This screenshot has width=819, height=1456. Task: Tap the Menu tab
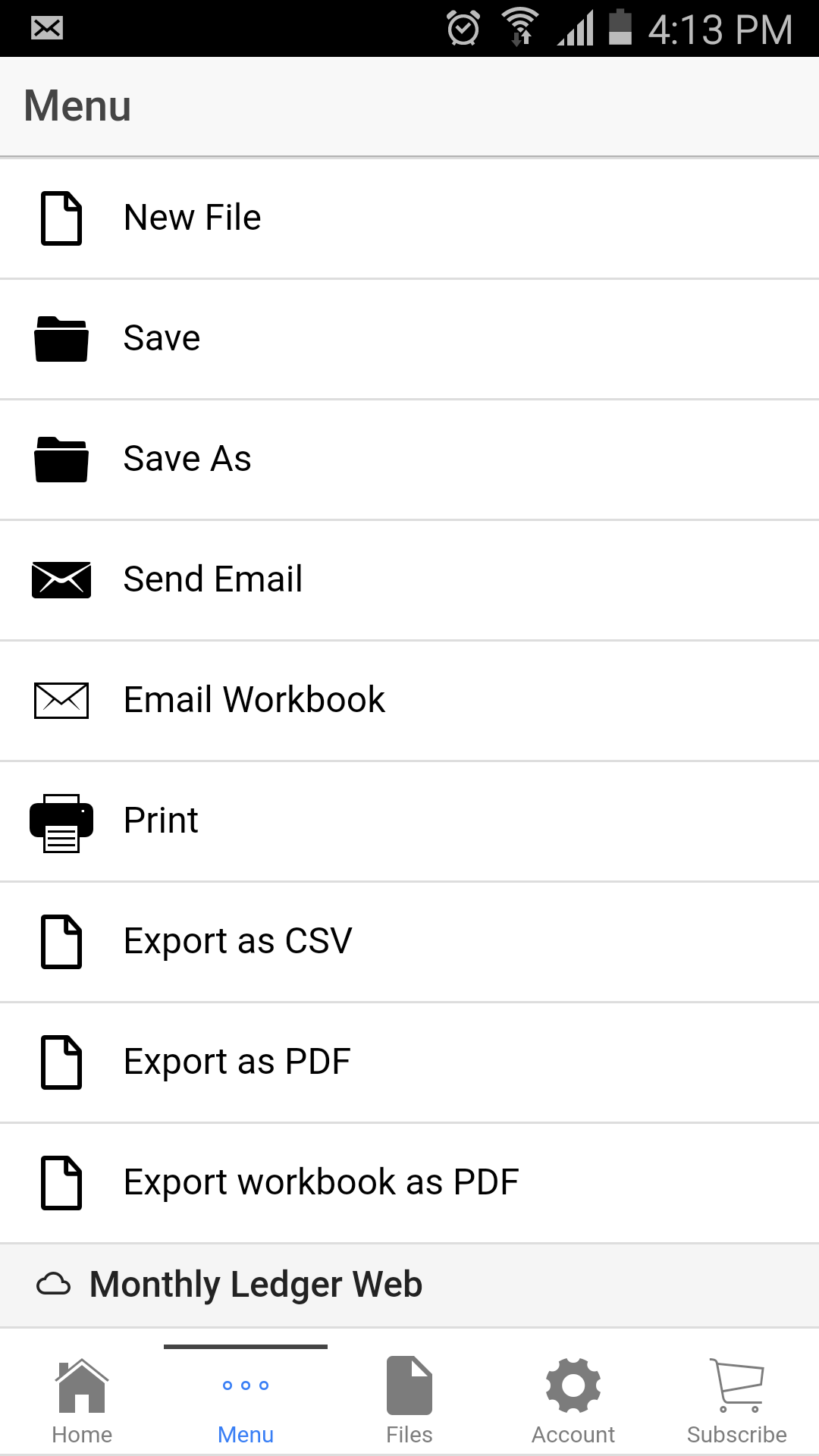pos(246,1401)
